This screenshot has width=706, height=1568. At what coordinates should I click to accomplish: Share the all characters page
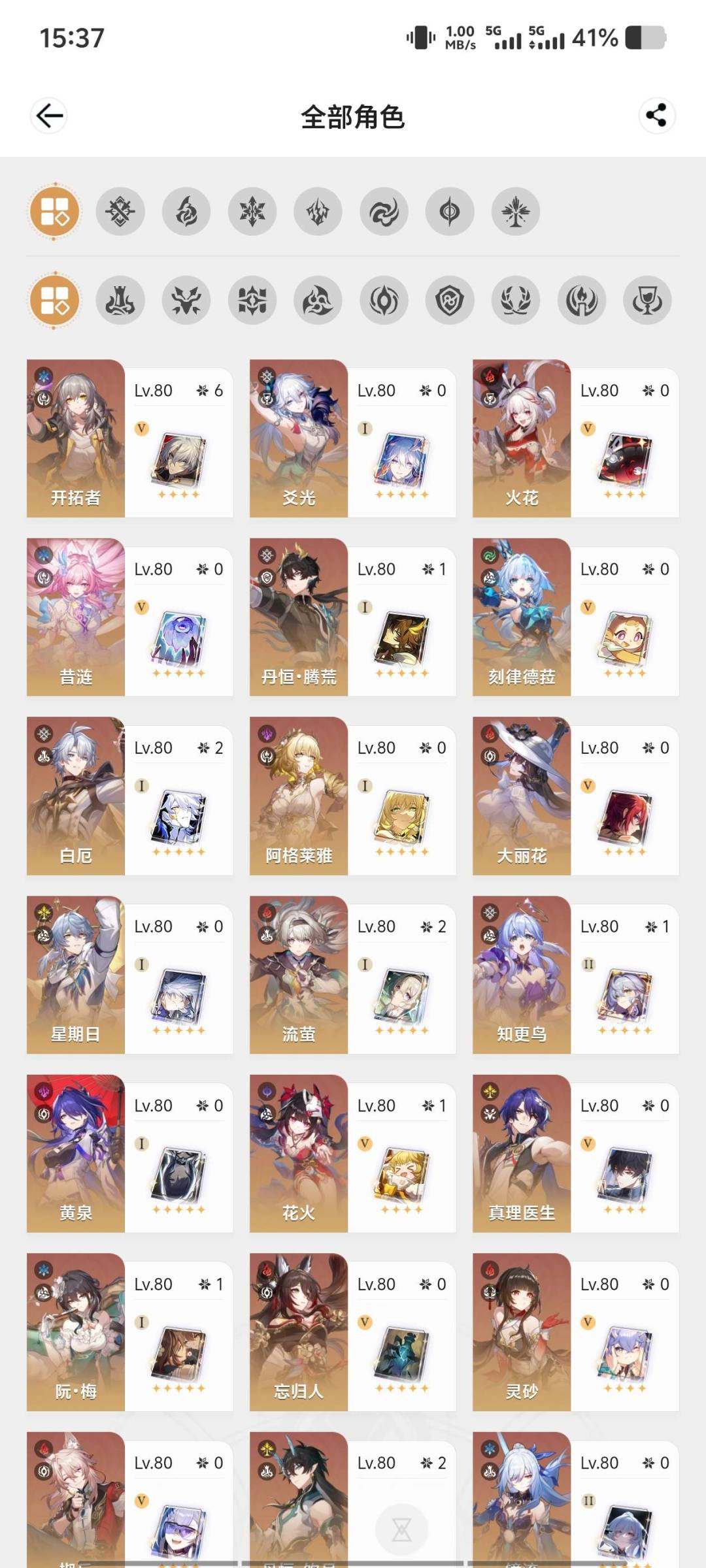click(x=656, y=116)
